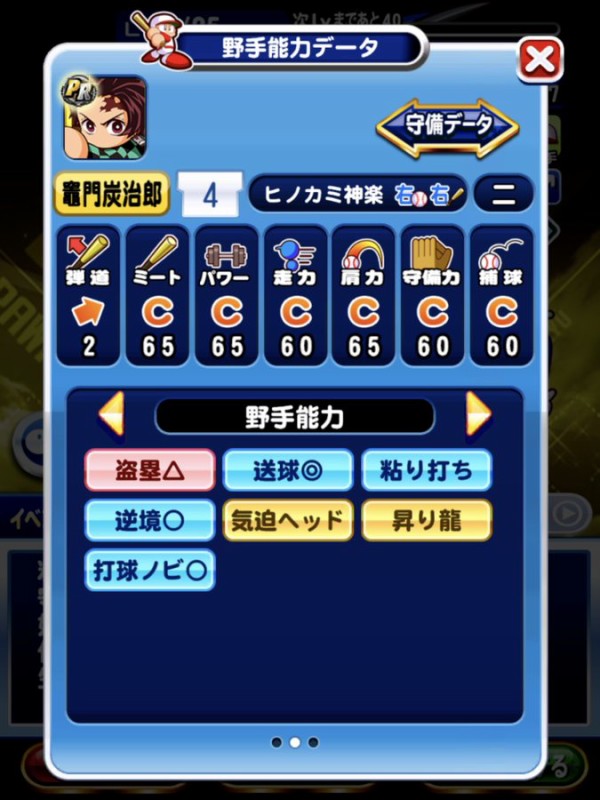
Task: Open the 昇り龍 ability chip
Action: point(426,520)
